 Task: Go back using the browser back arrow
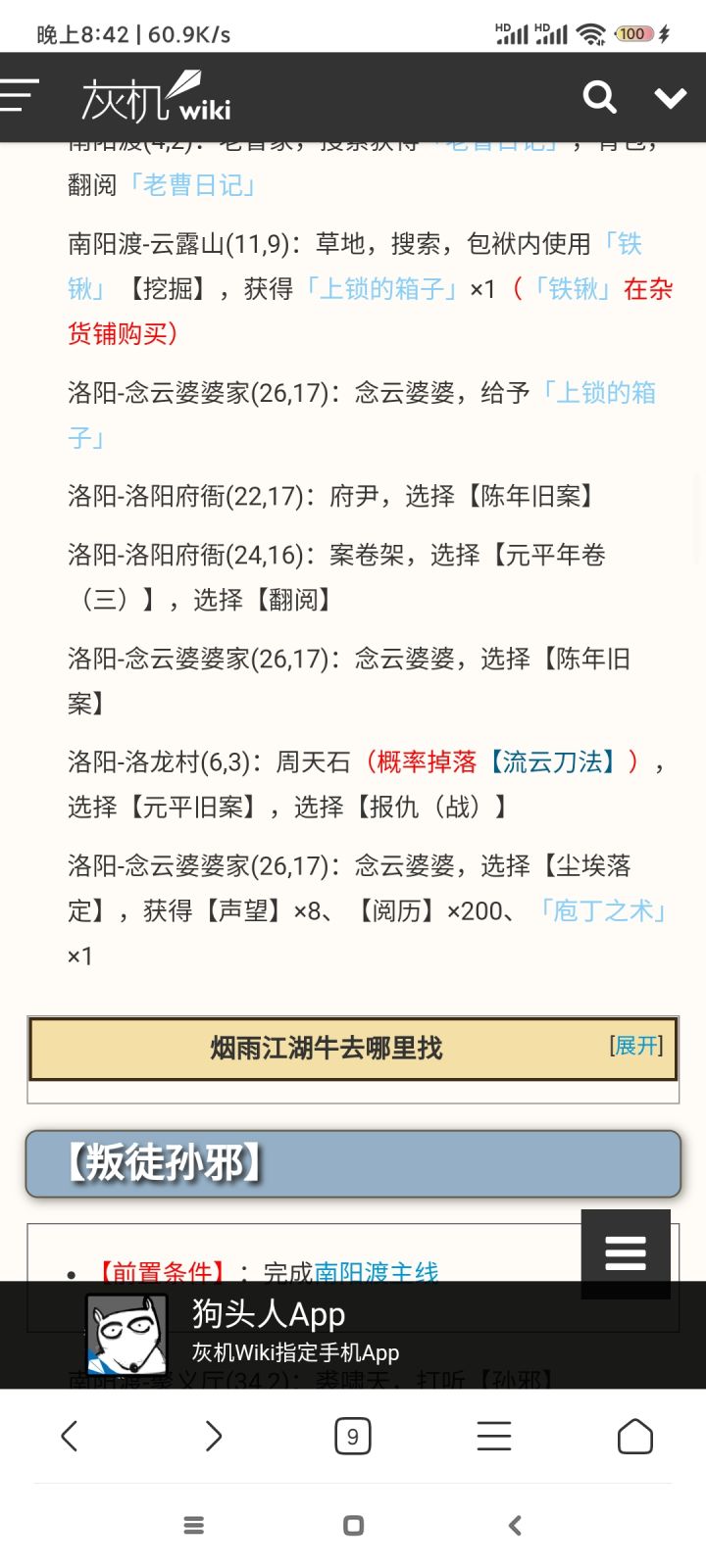[x=69, y=1435]
